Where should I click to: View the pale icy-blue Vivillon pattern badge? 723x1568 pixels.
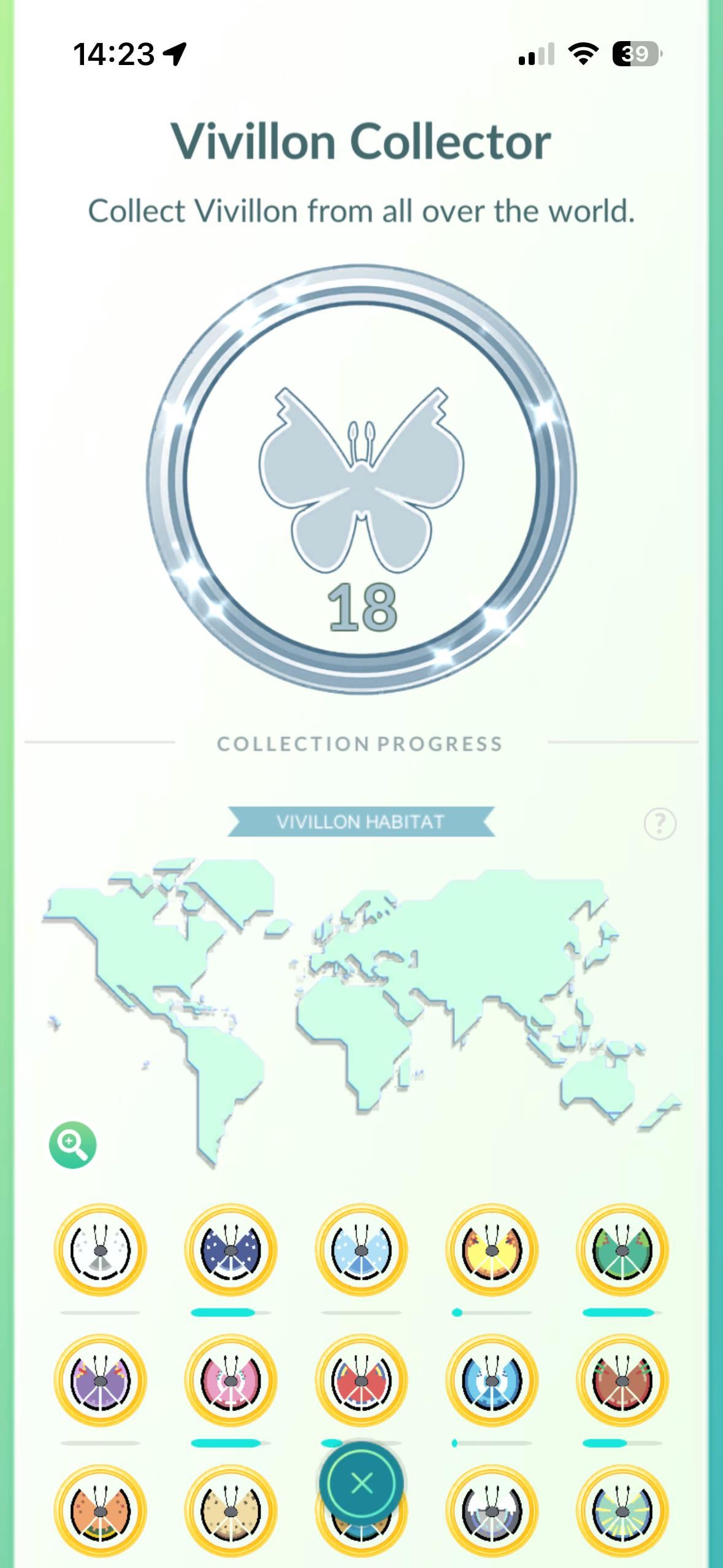[361, 1250]
